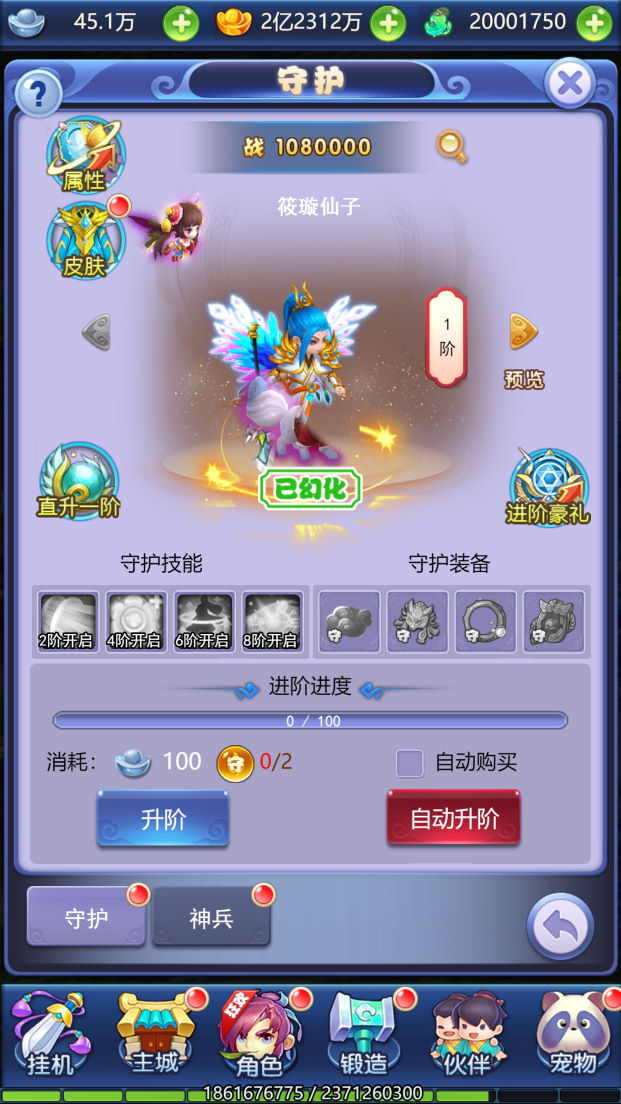Tap the blue 升阶 button
The width and height of the screenshot is (621, 1104).
coord(163,819)
